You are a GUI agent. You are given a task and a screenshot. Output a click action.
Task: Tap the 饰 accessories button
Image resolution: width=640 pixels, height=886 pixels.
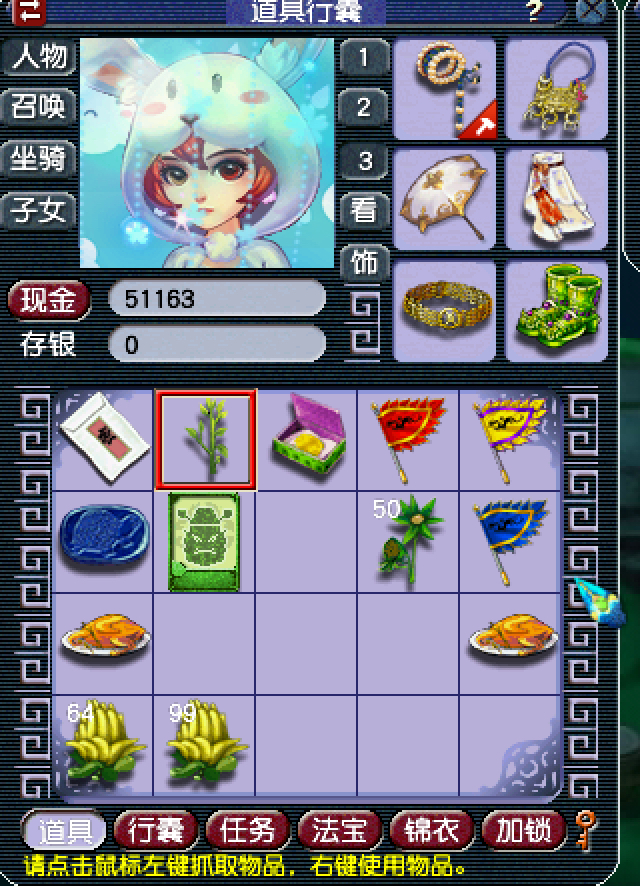[365, 263]
